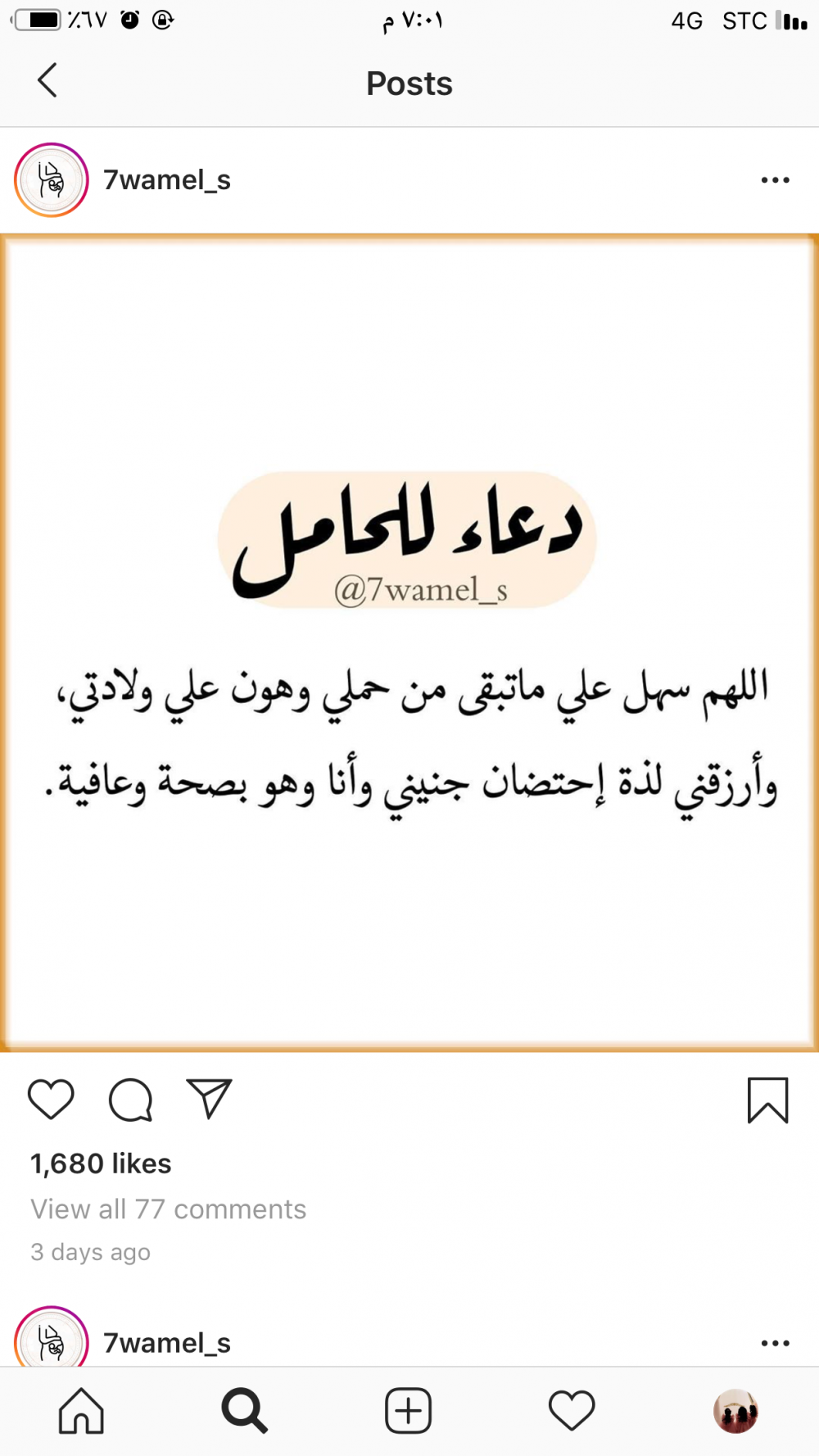
Task: Save the prayer post to bookmarks
Action: (x=767, y=1100)
